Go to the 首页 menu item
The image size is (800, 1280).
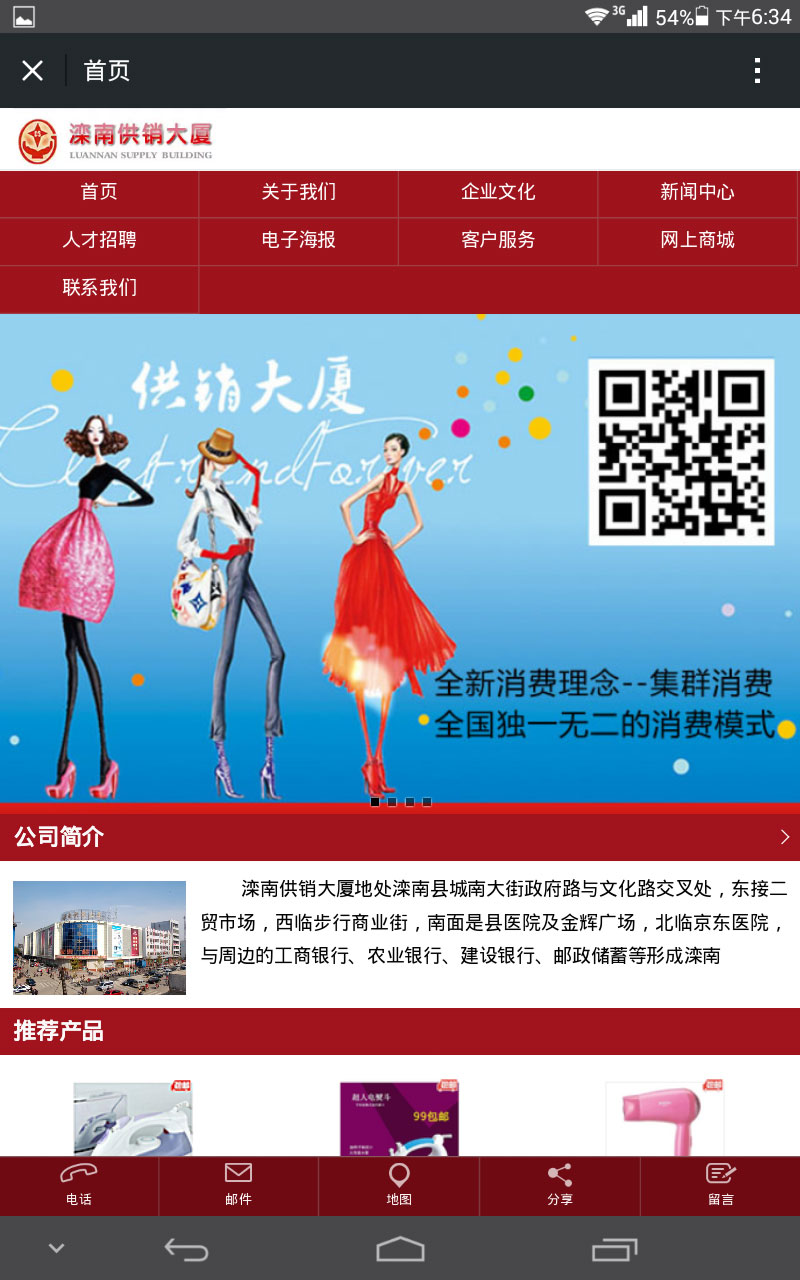(99, 192)
